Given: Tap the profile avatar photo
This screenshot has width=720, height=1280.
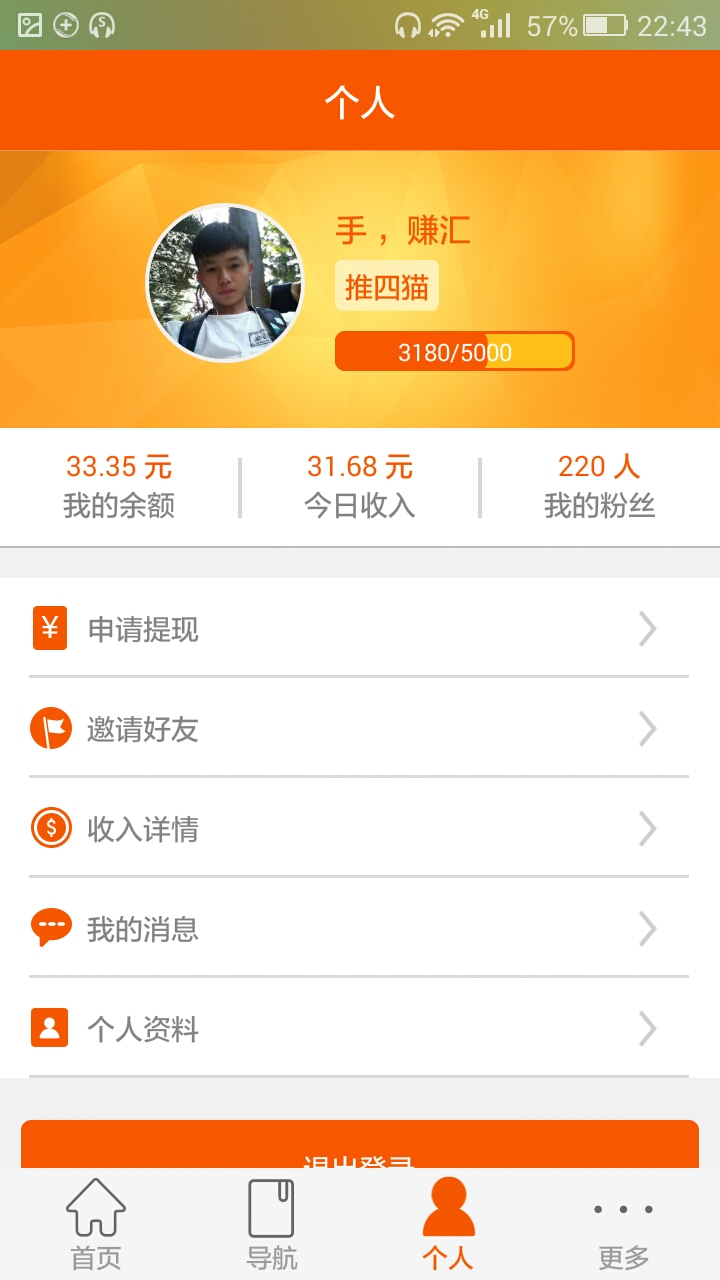Looking at the screenshot, I should [225, 283].
